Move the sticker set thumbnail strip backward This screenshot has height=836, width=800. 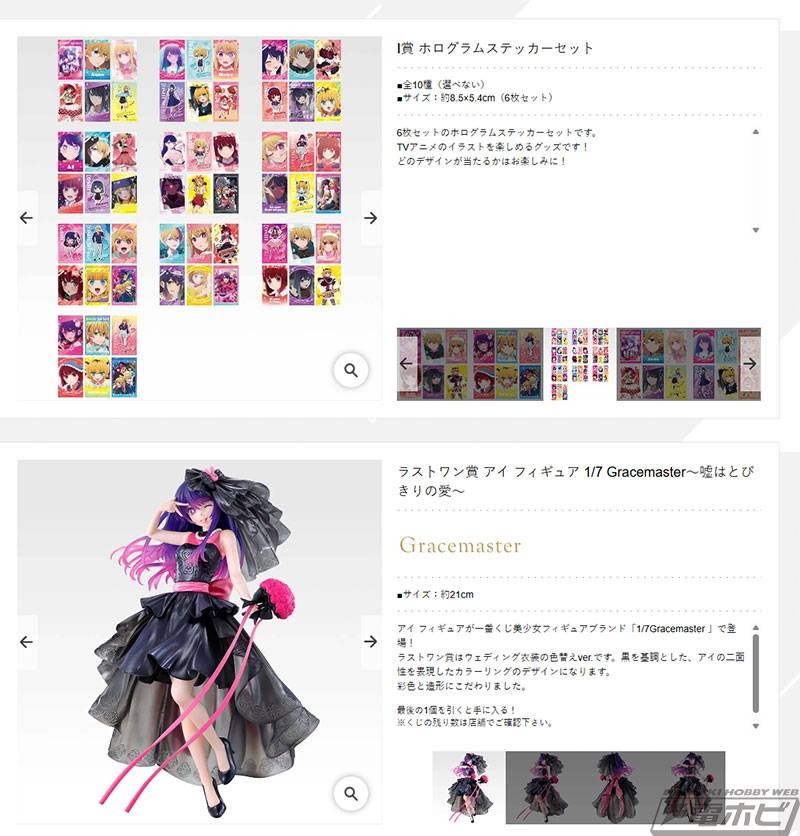[x=406, y=364]
